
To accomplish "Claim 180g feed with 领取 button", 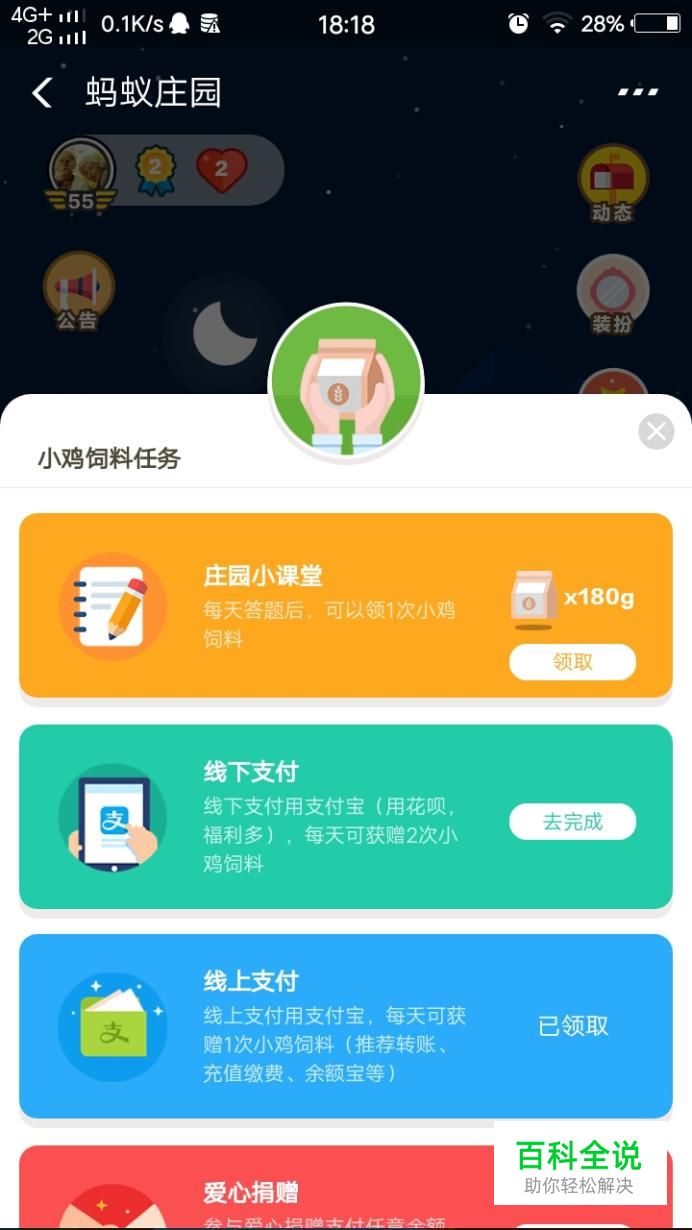I will point(572,662).
